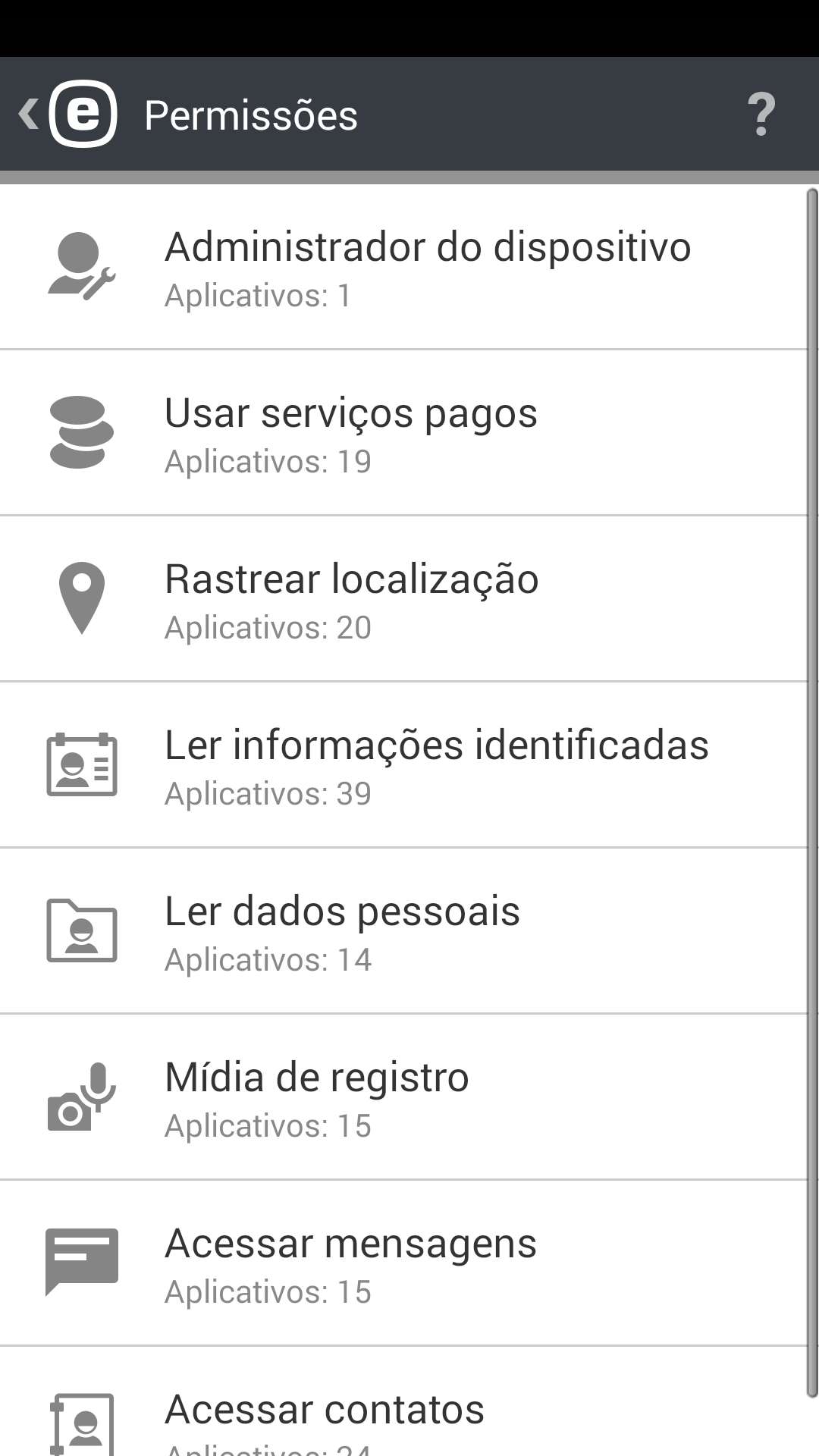
Task: Navigate back with the arrow
Action: [x=29, y=115]
